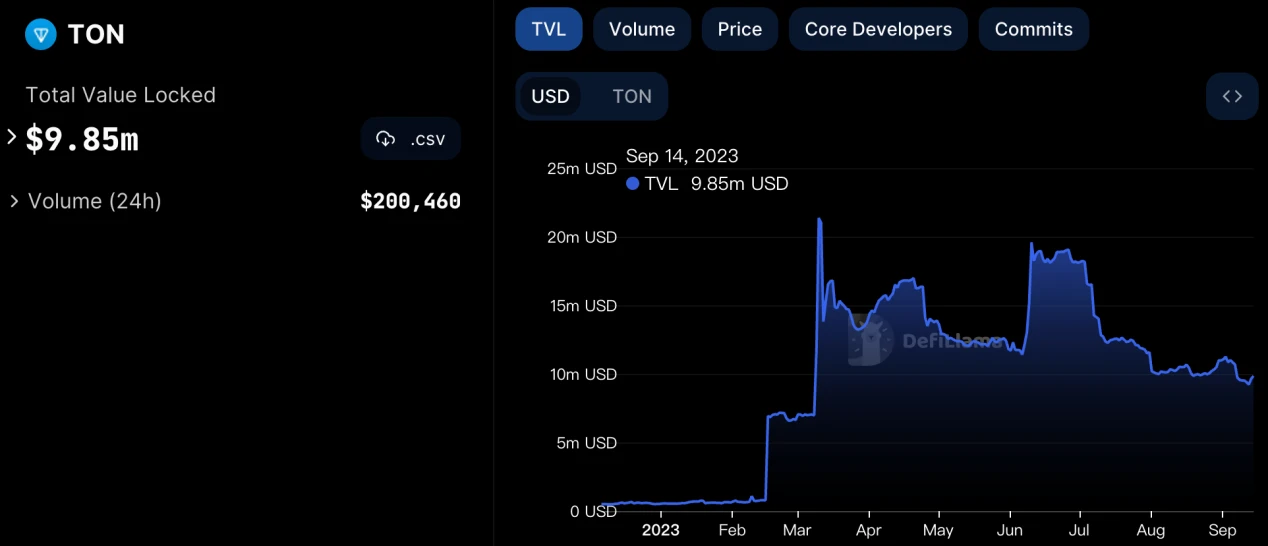Open the embed code icon
The height and width of the screenshot is (546, 1268).
(1232, 96)
